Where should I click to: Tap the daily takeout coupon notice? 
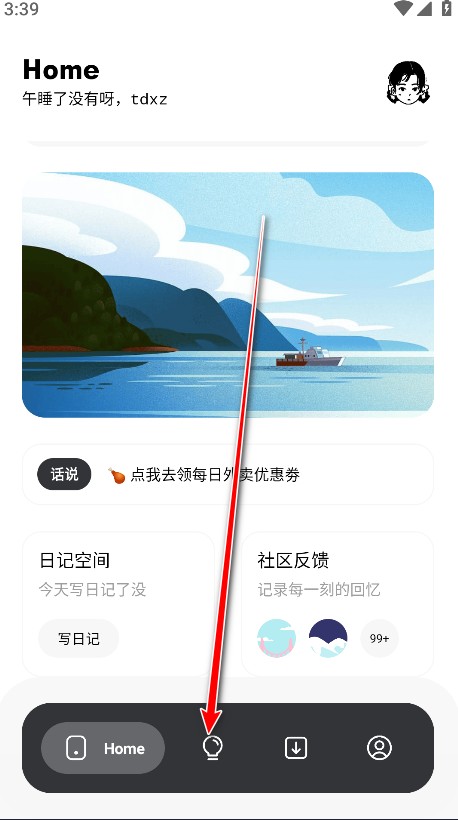[x=228, y=474]
